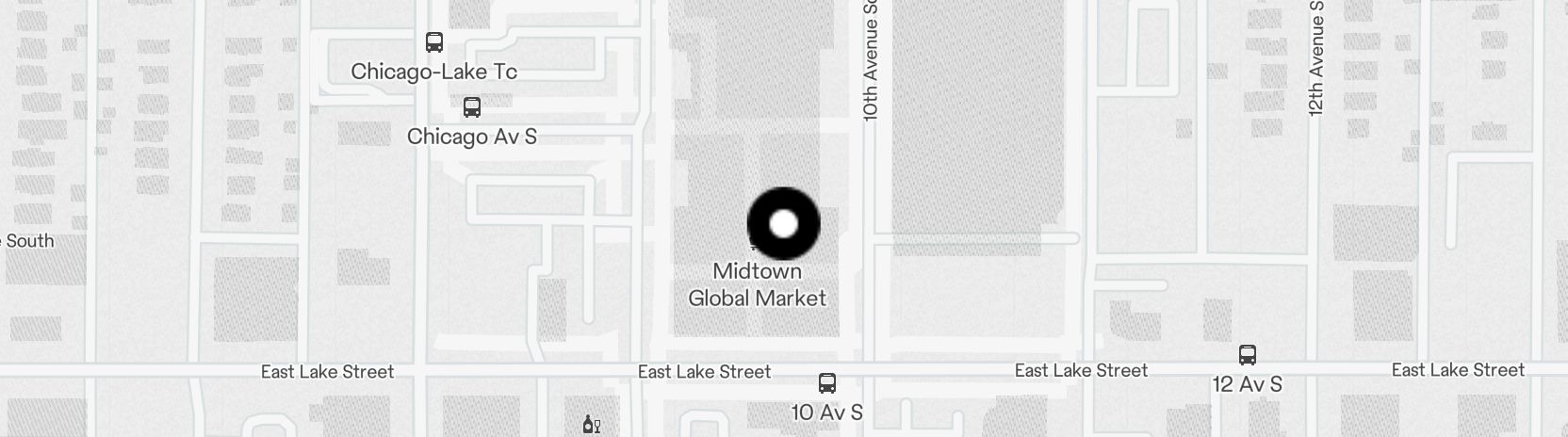The width and height of the screenshot is (1568, 437).
Task: Select the 10 Av S bus stop
Action: (x=826, y=383)
